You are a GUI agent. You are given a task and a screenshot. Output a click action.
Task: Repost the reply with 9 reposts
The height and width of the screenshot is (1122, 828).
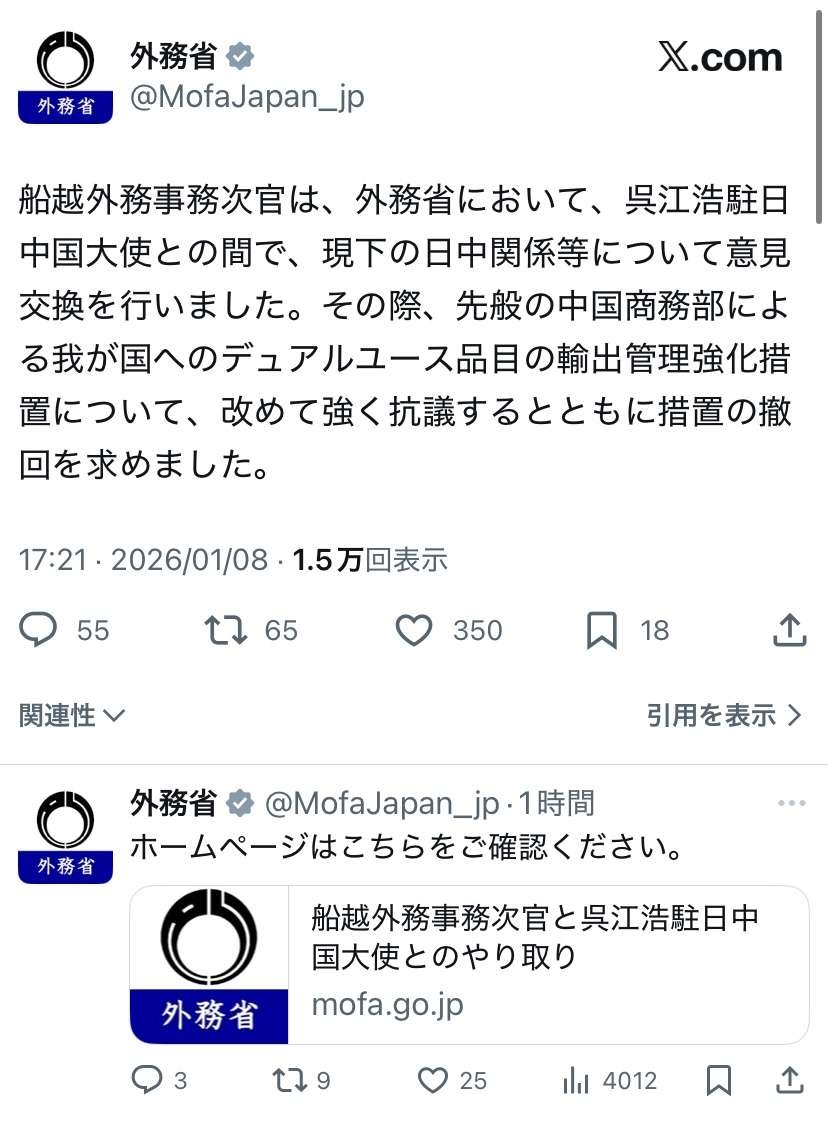[290, 1080]
